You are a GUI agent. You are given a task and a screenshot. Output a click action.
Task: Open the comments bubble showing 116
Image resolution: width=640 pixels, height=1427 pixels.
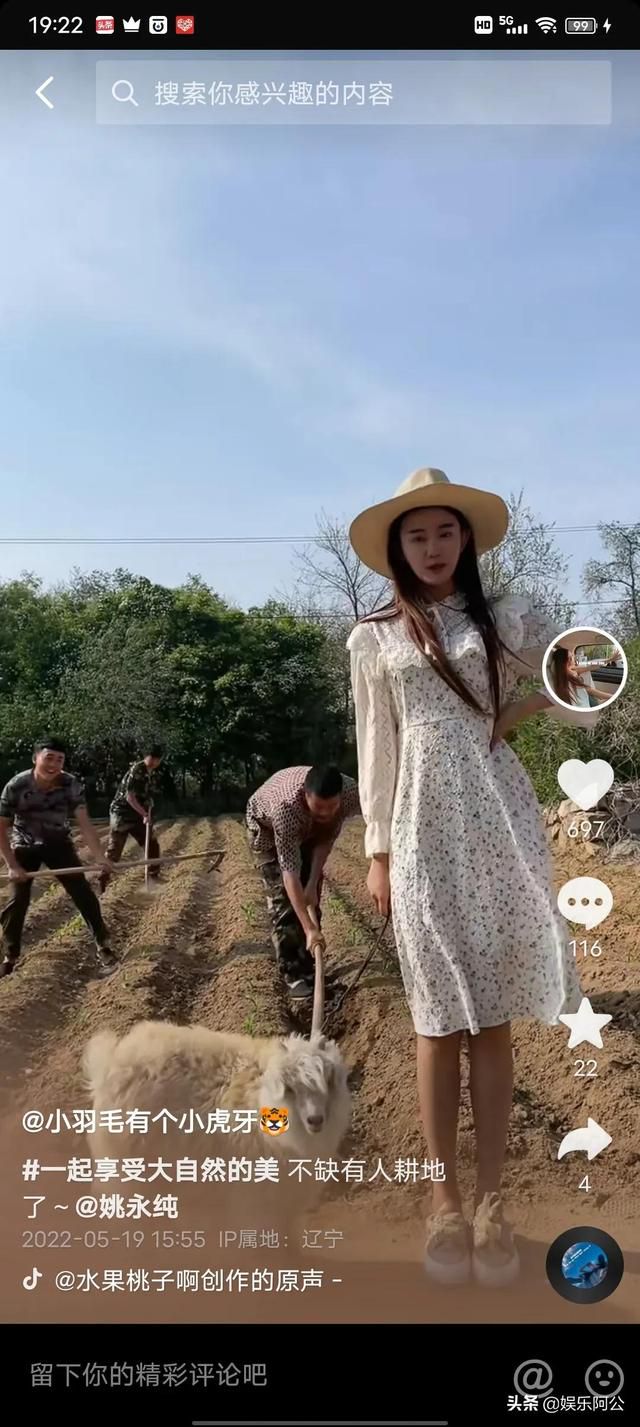pos(585,904)
